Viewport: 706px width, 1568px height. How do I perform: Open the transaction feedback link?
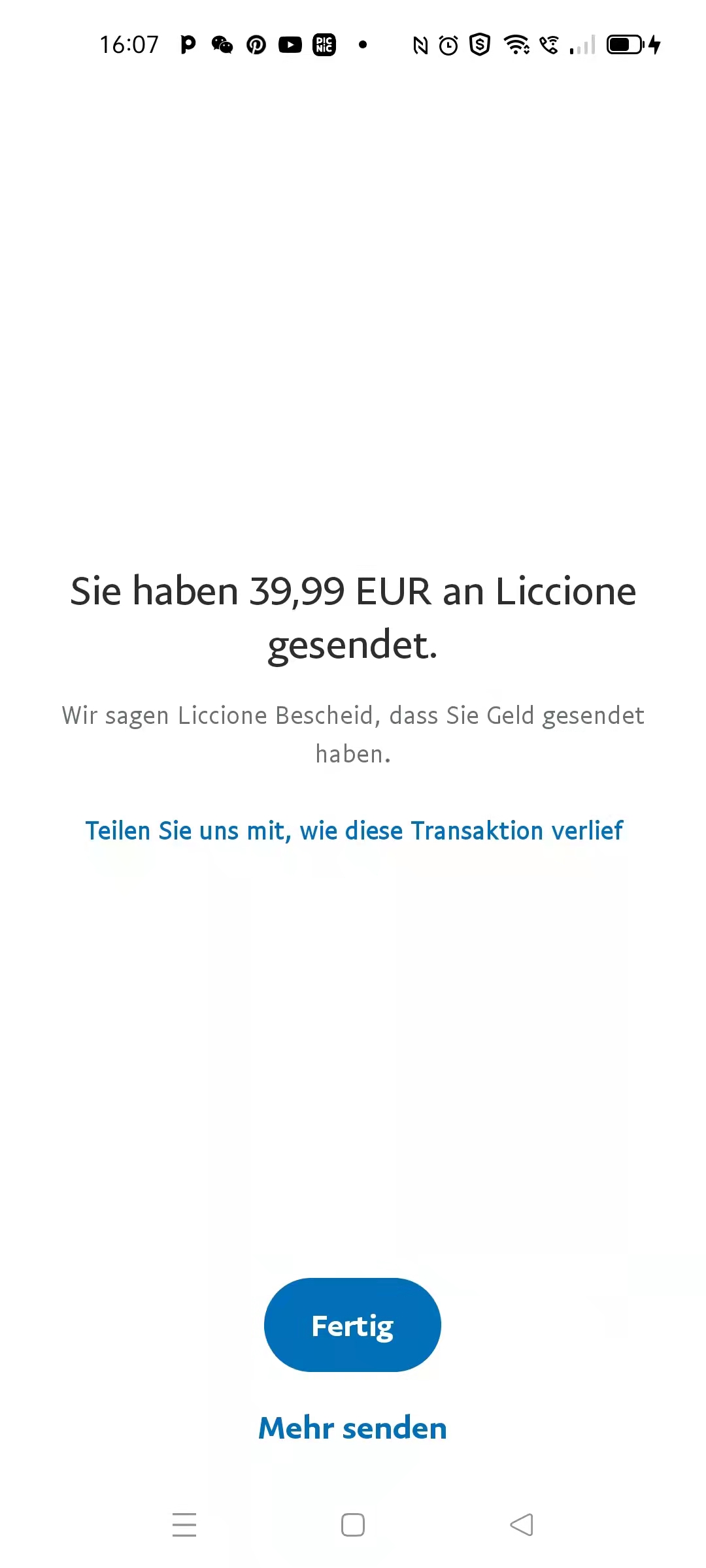[354, 831]
